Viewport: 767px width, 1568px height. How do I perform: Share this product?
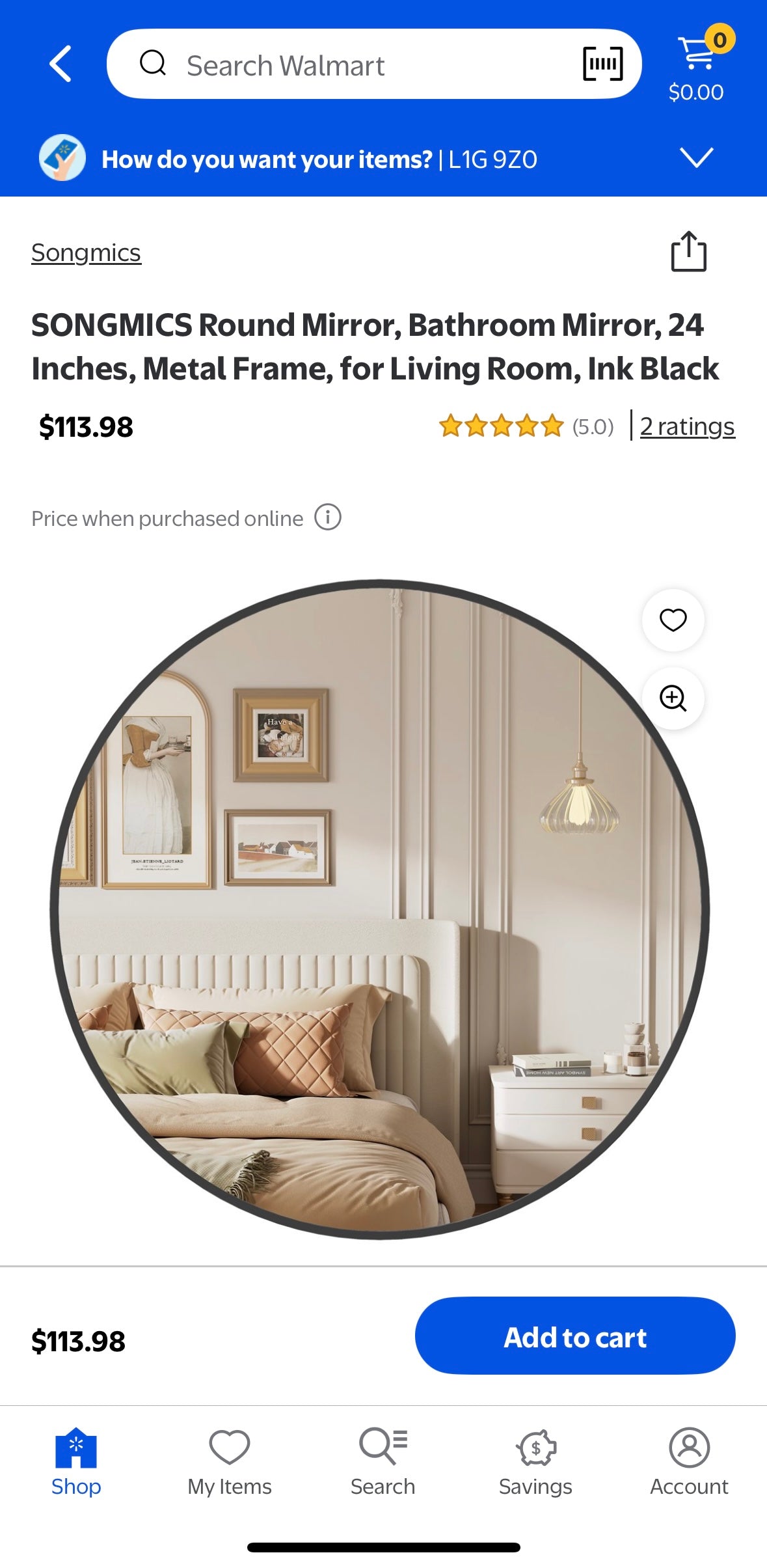point(688,251)
